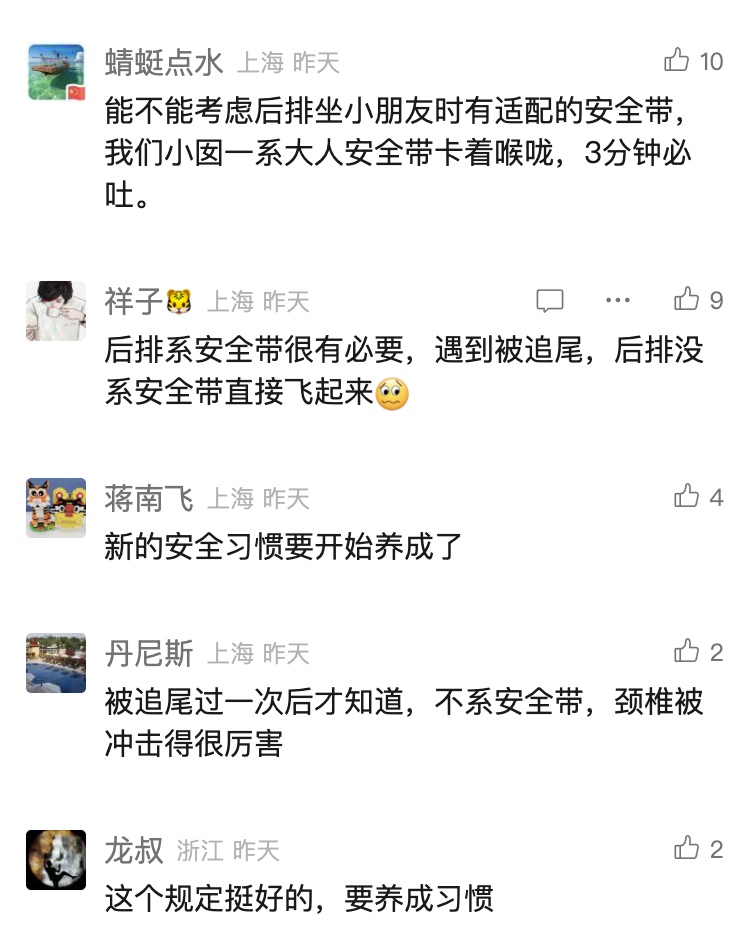Like 丹尼斯's comment
Screen dimensions: 754x950
click(686, 652)
